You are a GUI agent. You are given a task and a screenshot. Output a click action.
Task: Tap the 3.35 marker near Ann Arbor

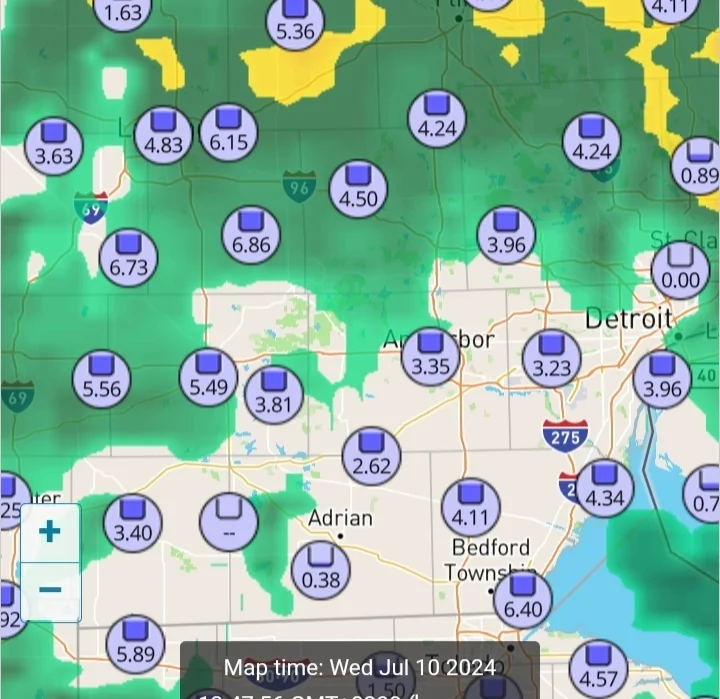click(x=431, y=356)
